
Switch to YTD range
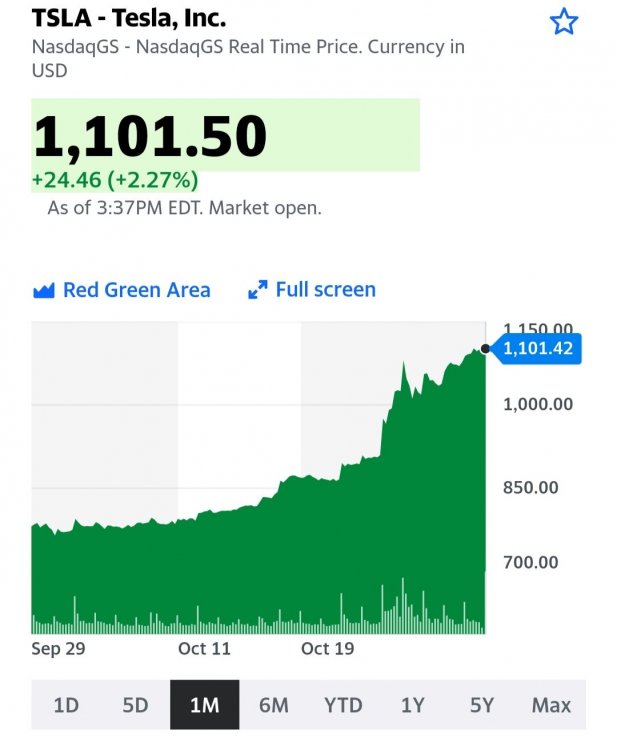[343, 705]
